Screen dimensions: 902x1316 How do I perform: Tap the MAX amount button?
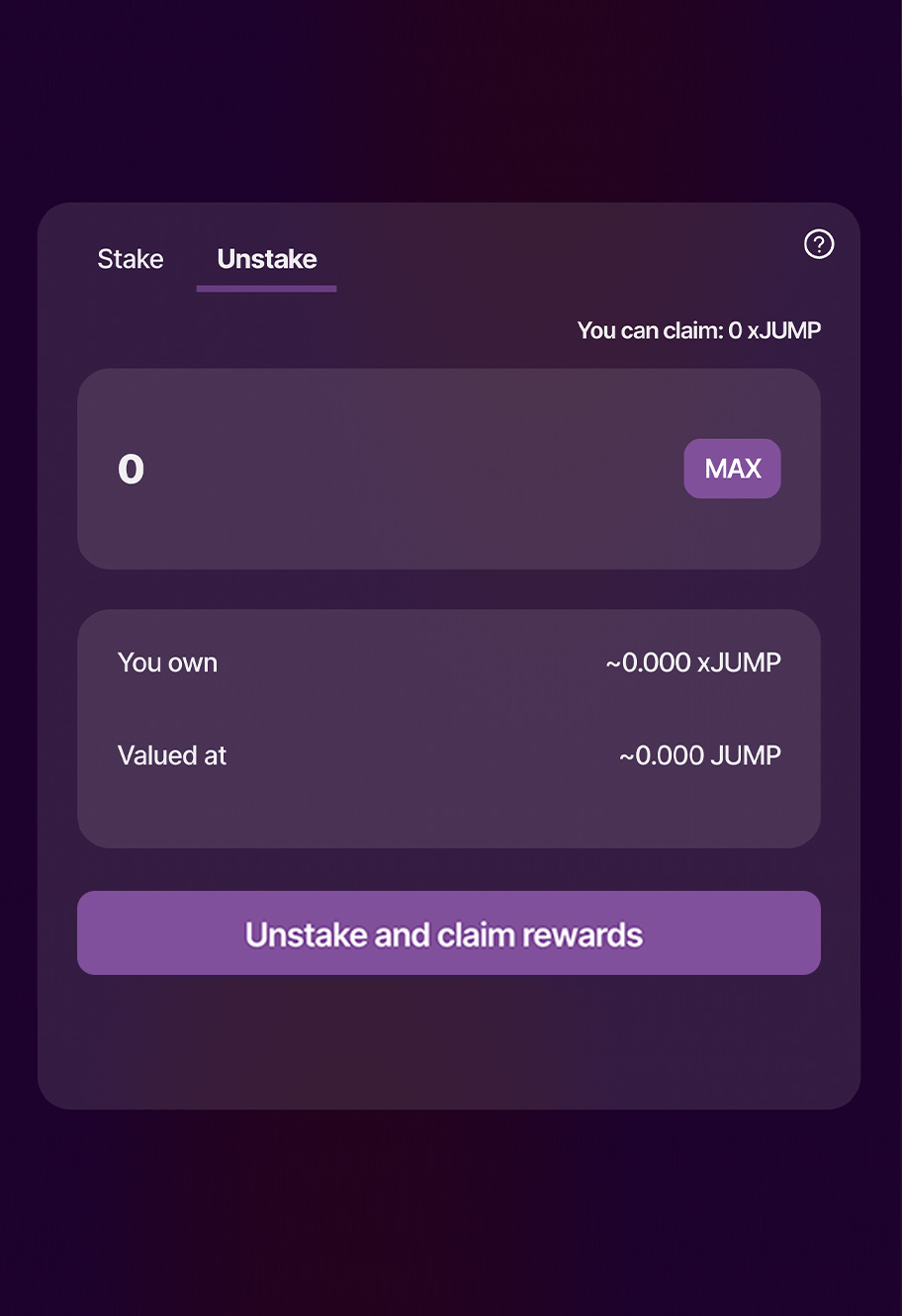(732, 469)
